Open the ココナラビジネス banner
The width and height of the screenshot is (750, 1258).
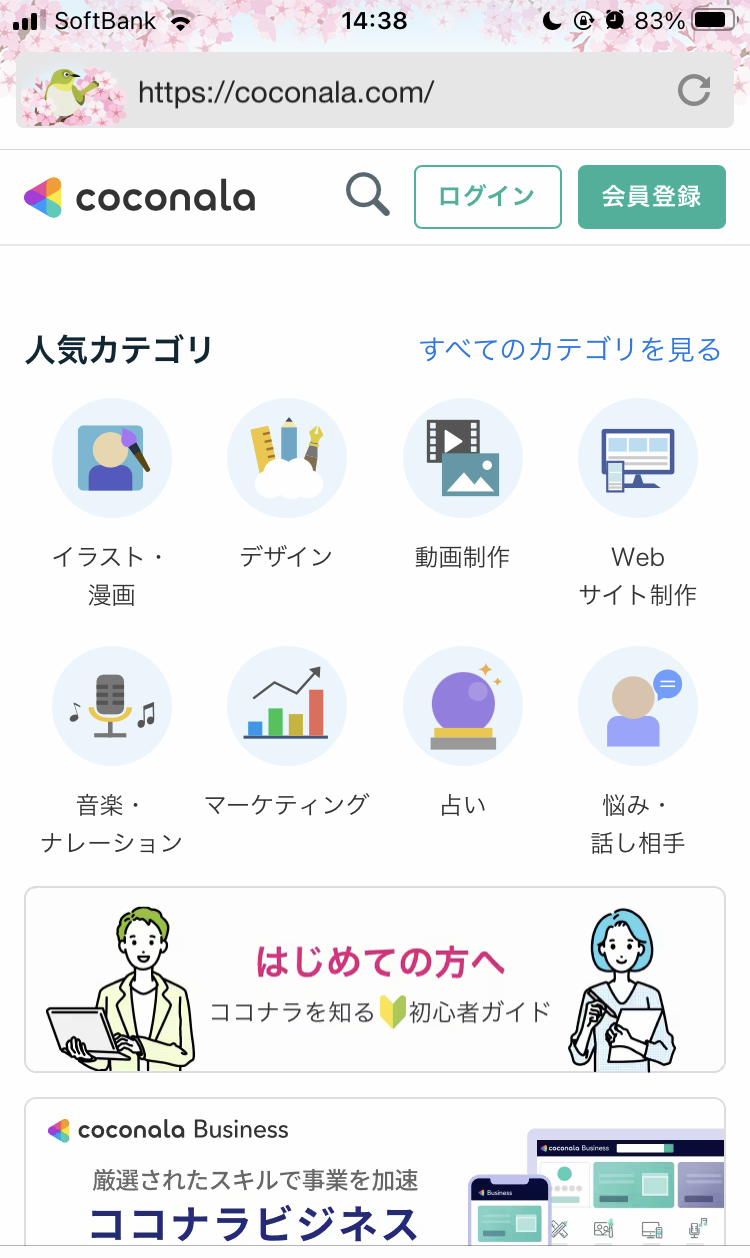tap(375, 1172)
